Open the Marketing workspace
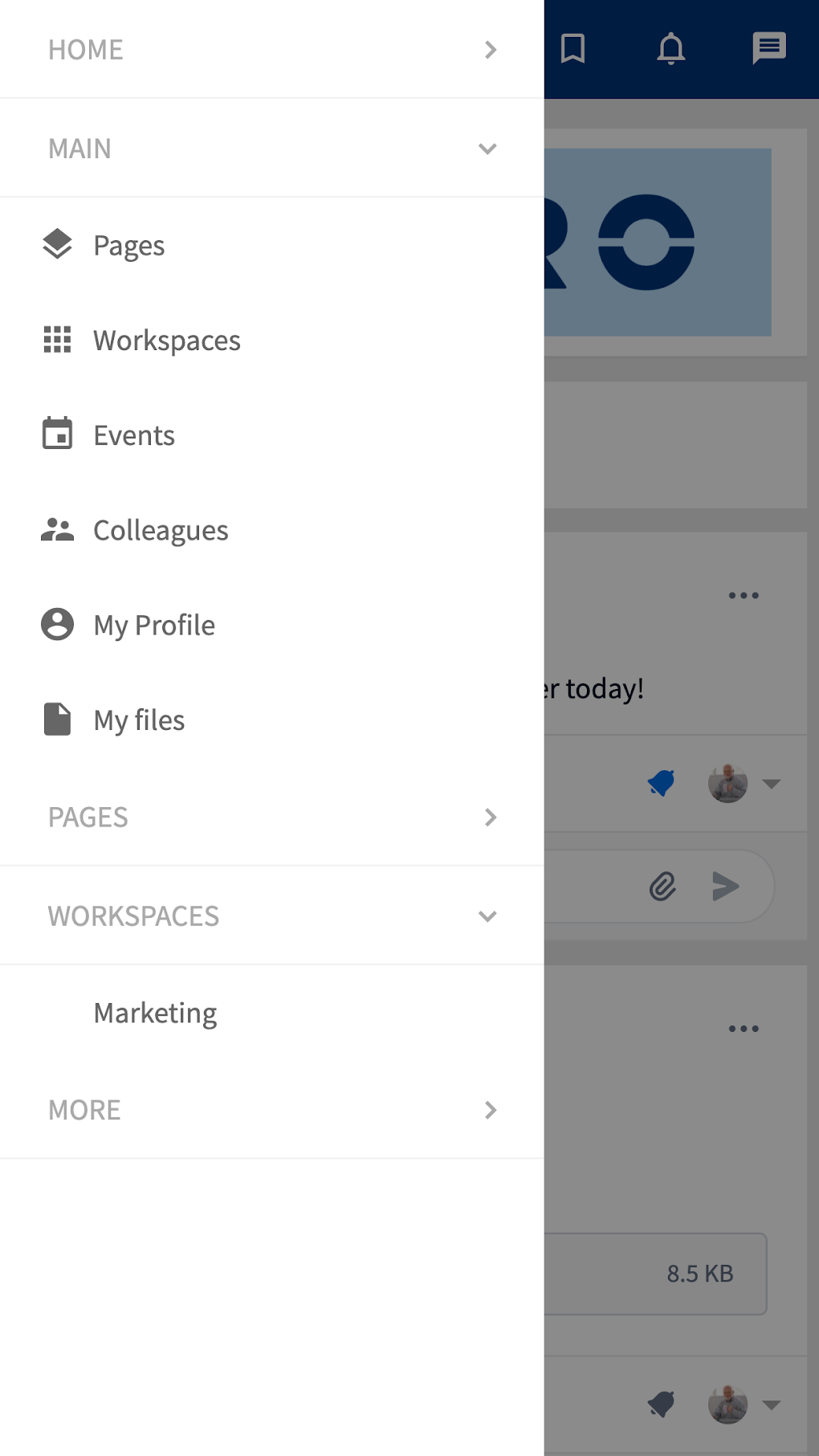The width and height of the screenshot is (819, 1456). [x=155, y=1013]
